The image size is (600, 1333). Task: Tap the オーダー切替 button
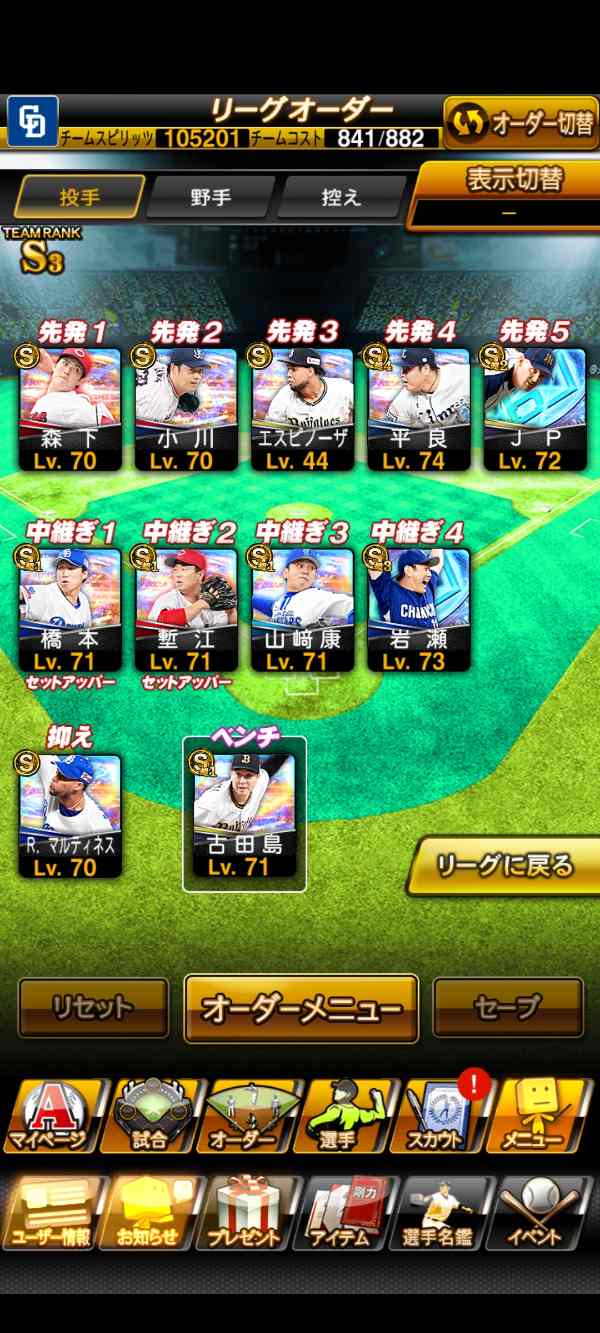pyautogui.click(x=521, y=123)
